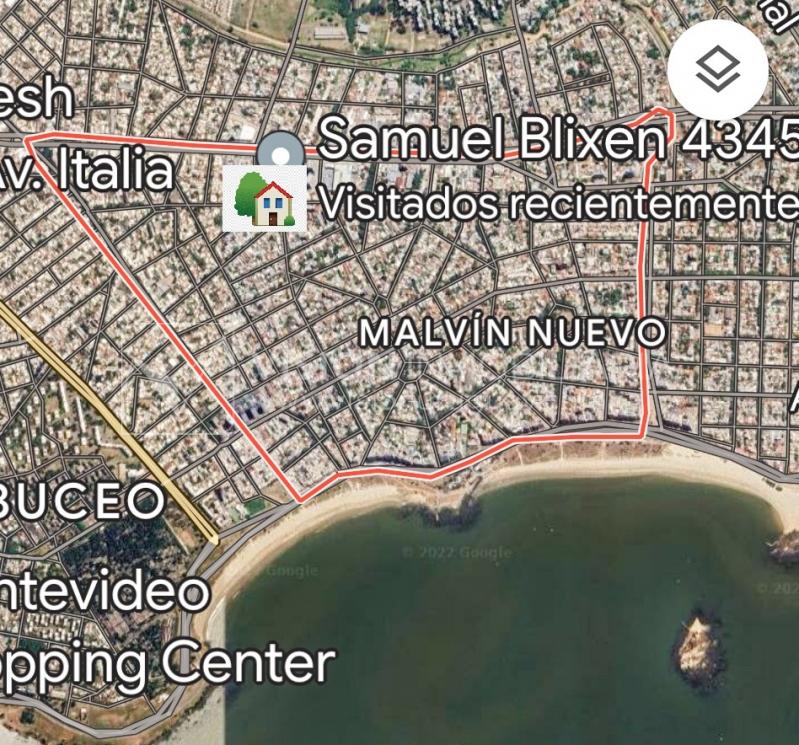Tap the Samuel Blixen 4345 location pin
Image resolution: width=799 pixels, height=745 pixels.
[x=281, y=153]
